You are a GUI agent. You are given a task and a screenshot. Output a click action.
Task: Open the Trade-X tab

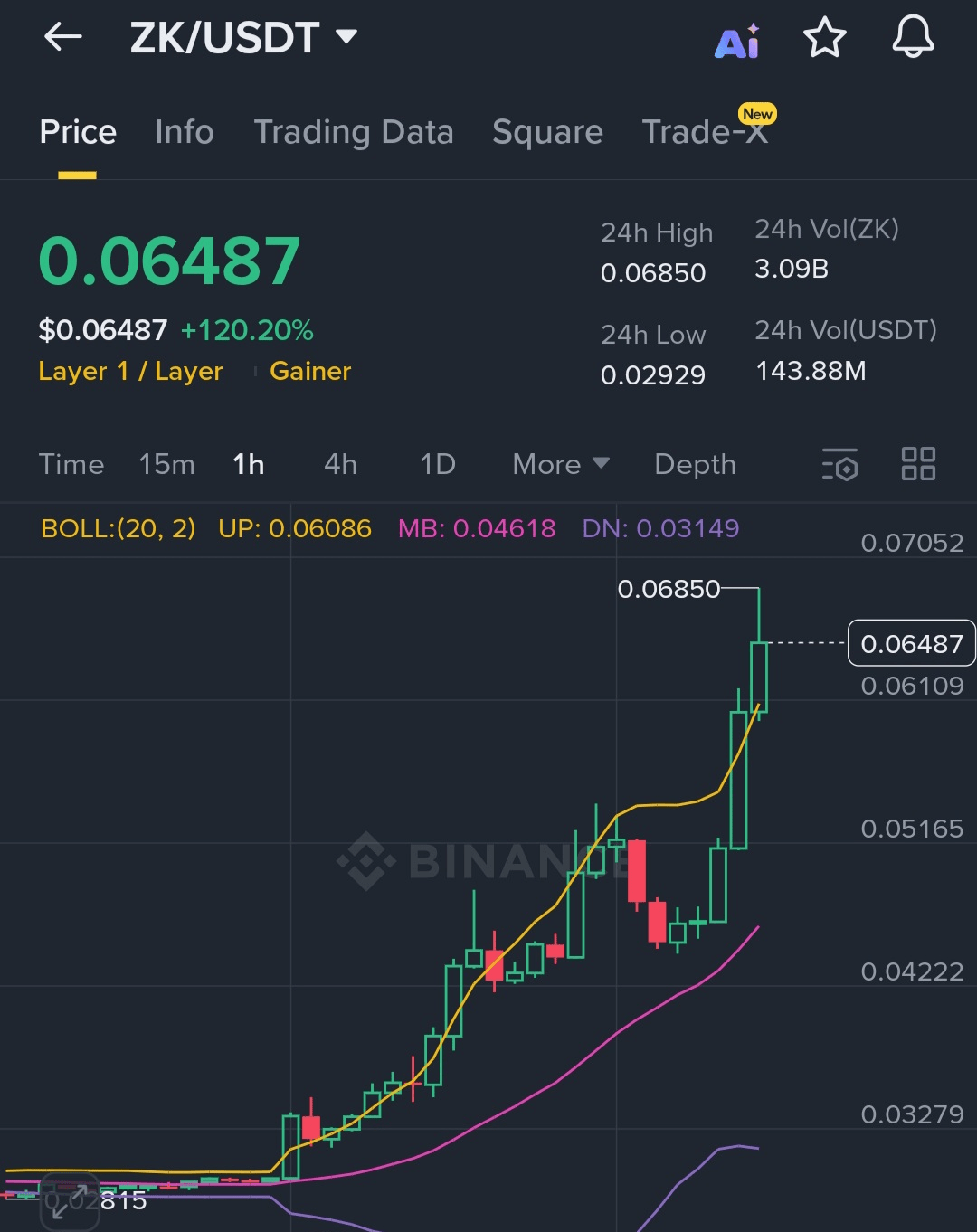point(705,132)
